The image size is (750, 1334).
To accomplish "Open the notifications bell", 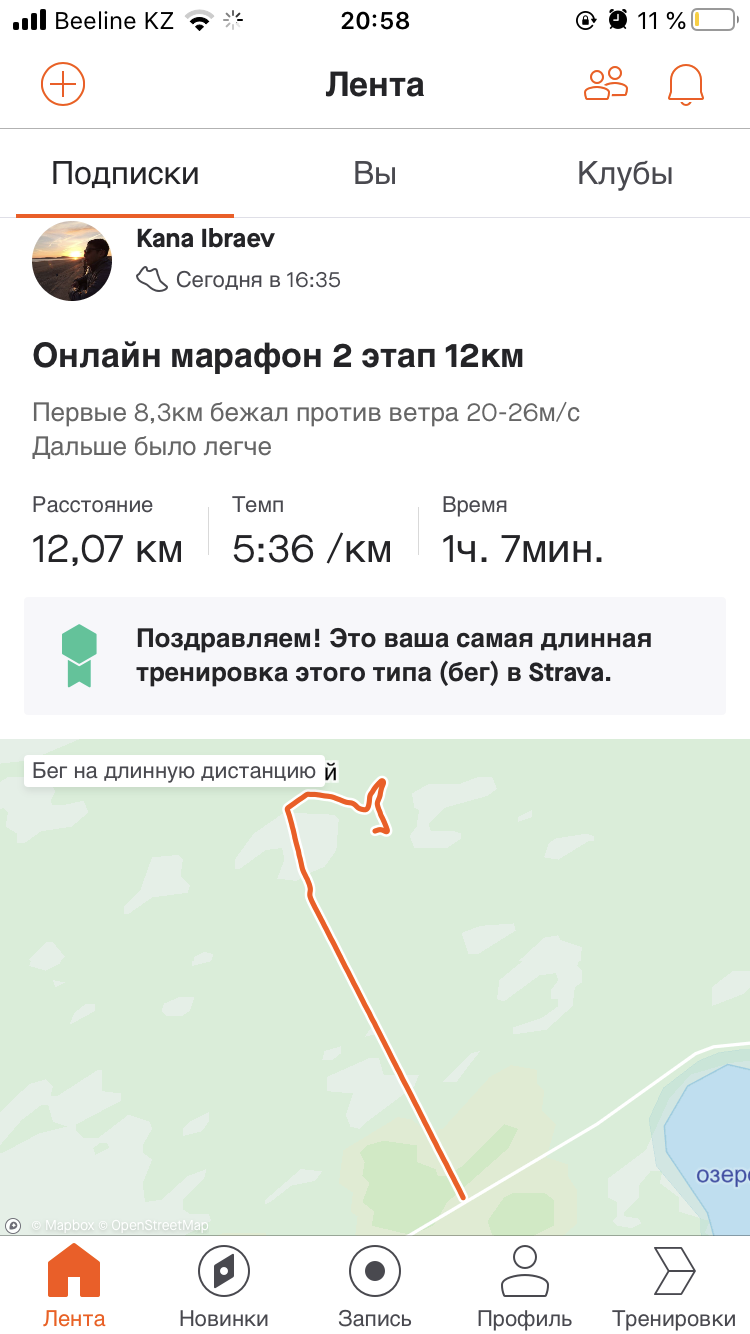I will [x=686, y=85].
